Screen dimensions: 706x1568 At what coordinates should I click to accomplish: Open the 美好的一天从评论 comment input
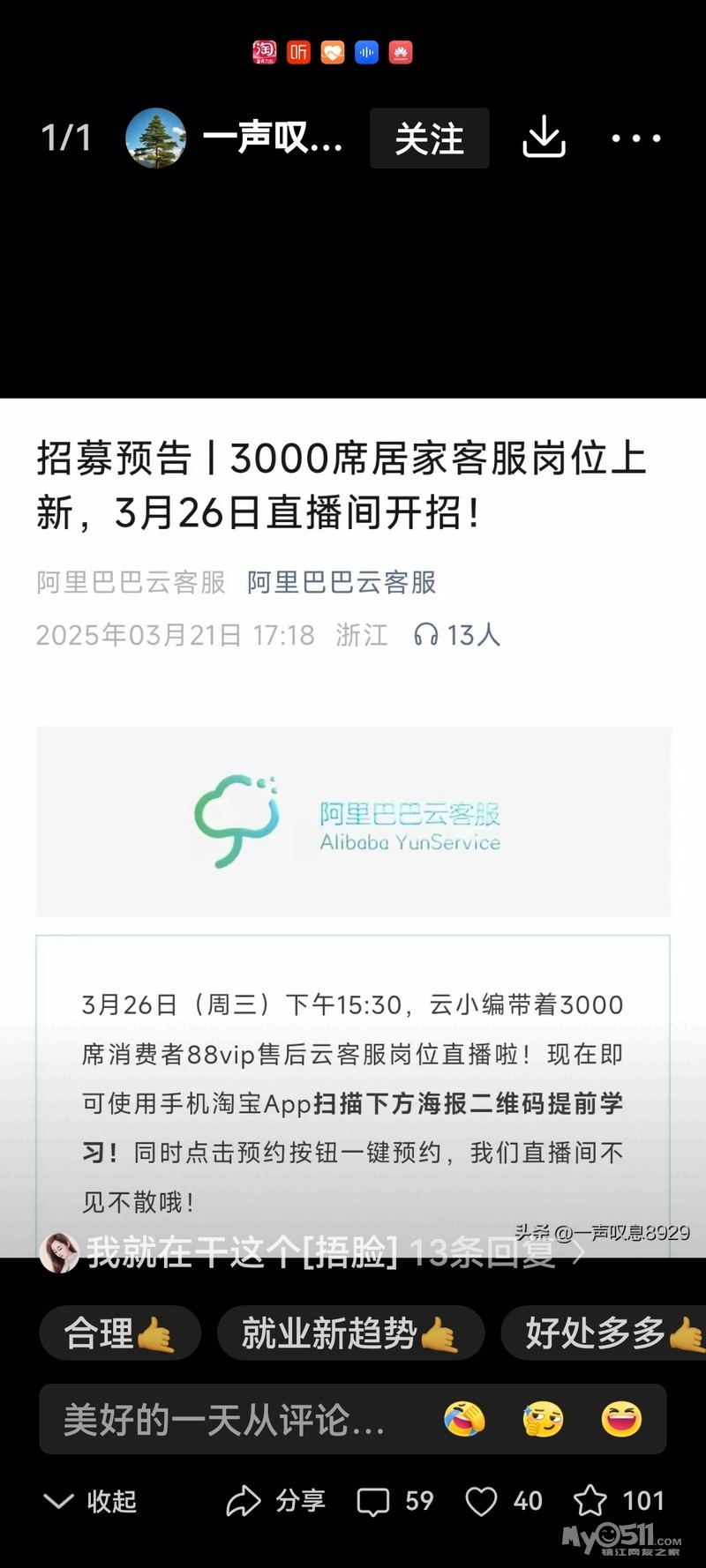225,1419
